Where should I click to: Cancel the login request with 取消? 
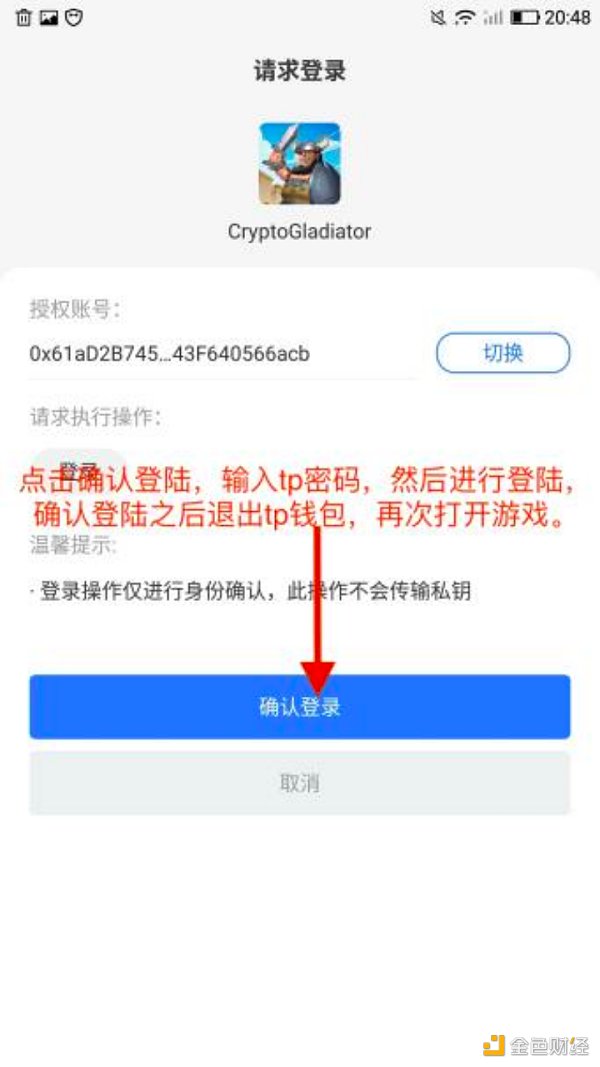[x=299, y=783]
